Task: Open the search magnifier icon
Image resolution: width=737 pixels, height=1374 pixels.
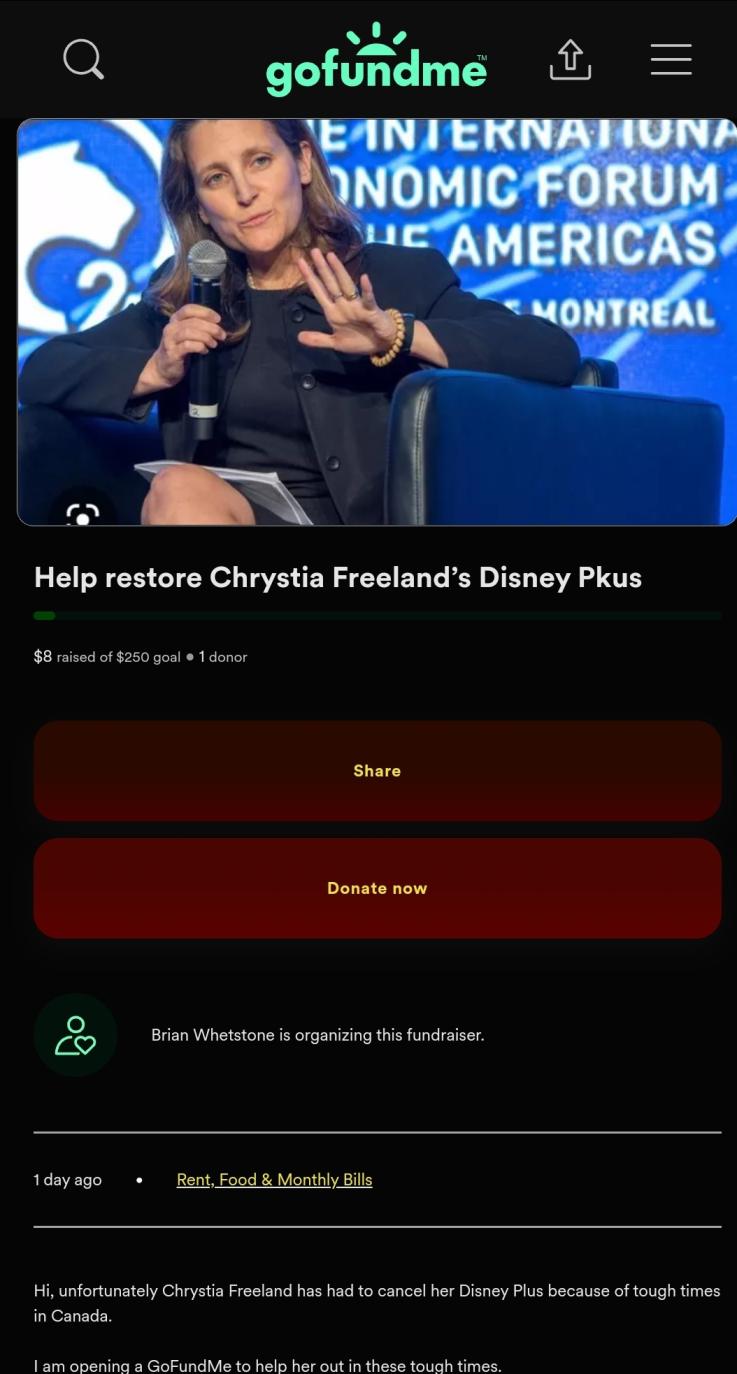Action: [83, 60]
